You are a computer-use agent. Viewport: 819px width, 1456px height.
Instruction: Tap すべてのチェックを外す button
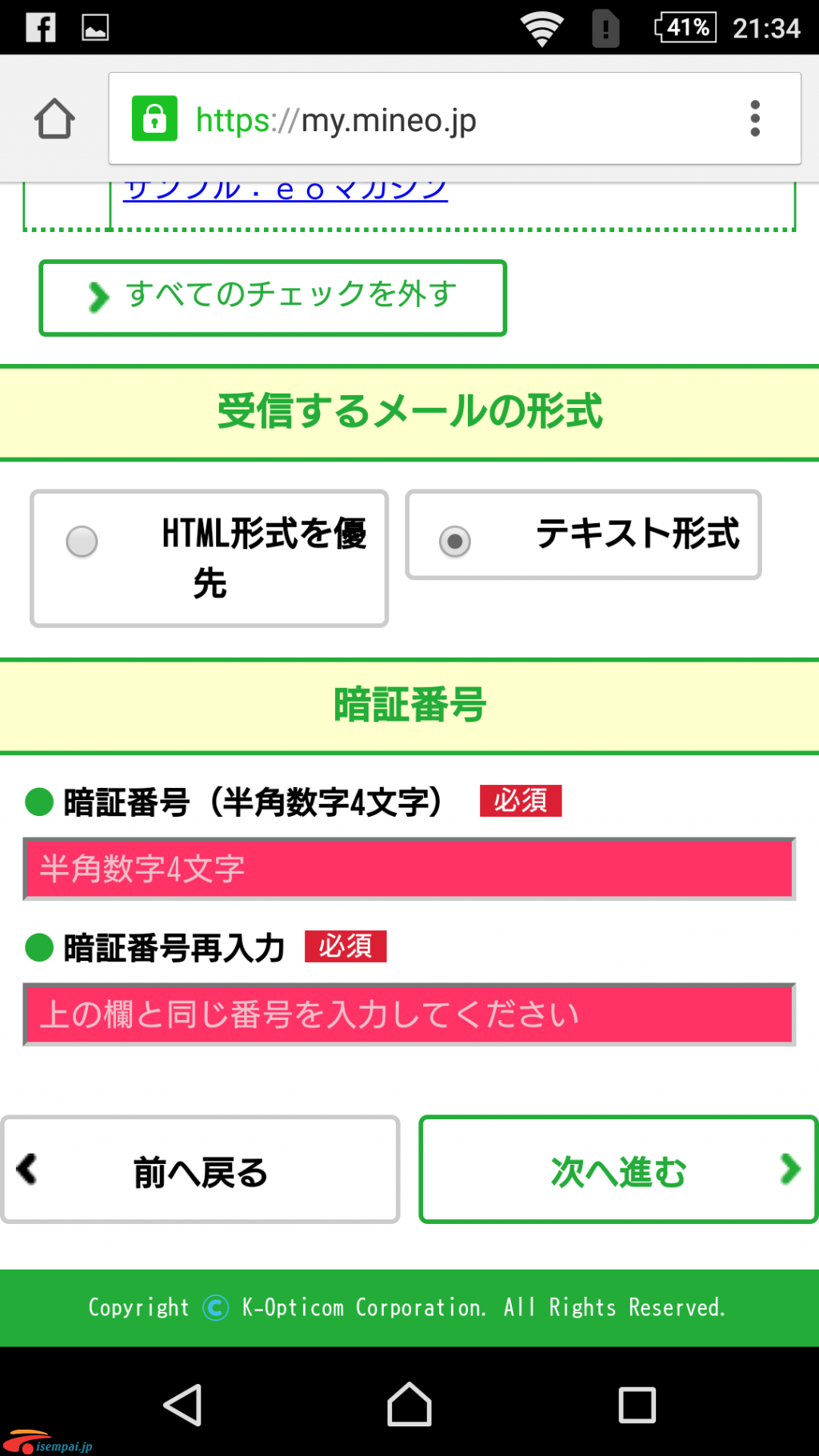[x=273, y=298]
